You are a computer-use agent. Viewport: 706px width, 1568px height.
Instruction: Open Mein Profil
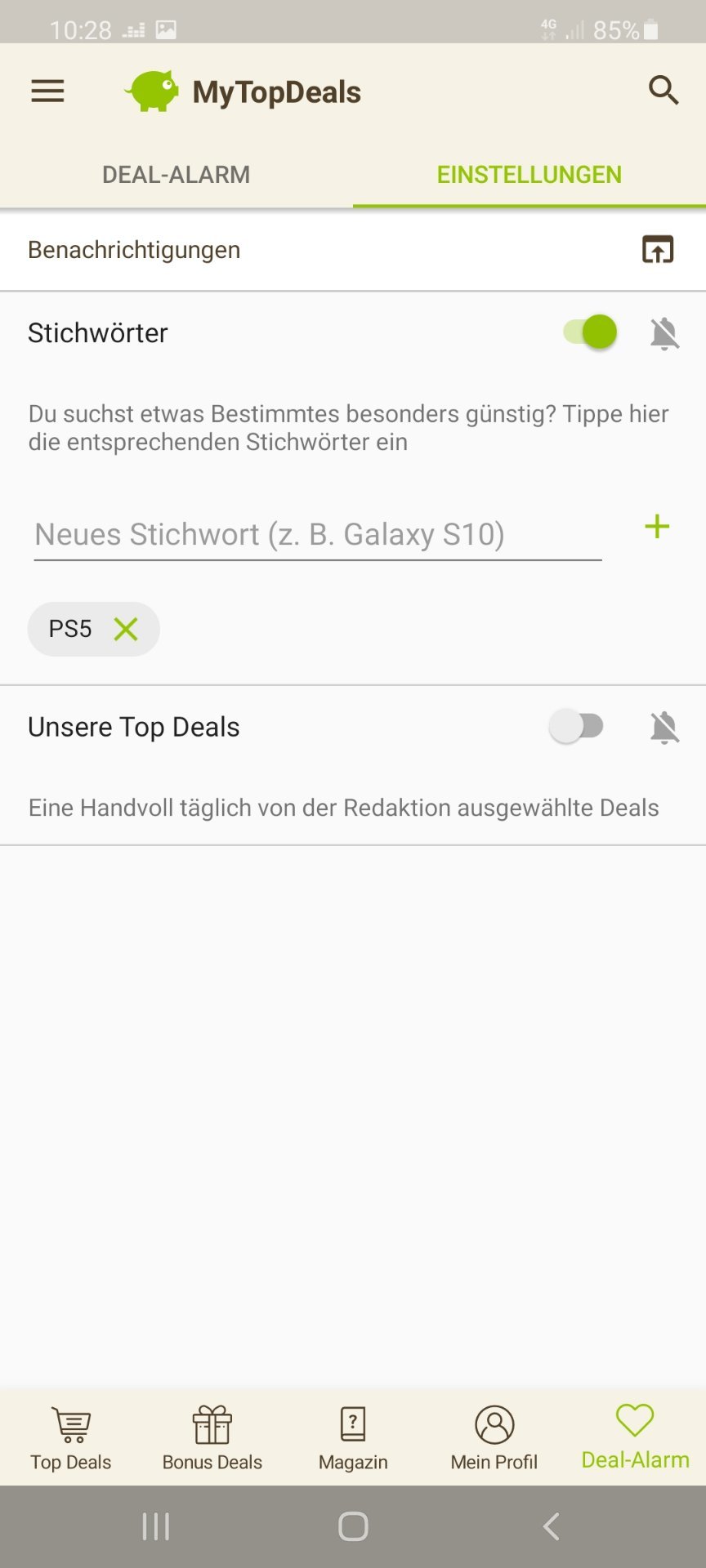[x=494, y=1438]
